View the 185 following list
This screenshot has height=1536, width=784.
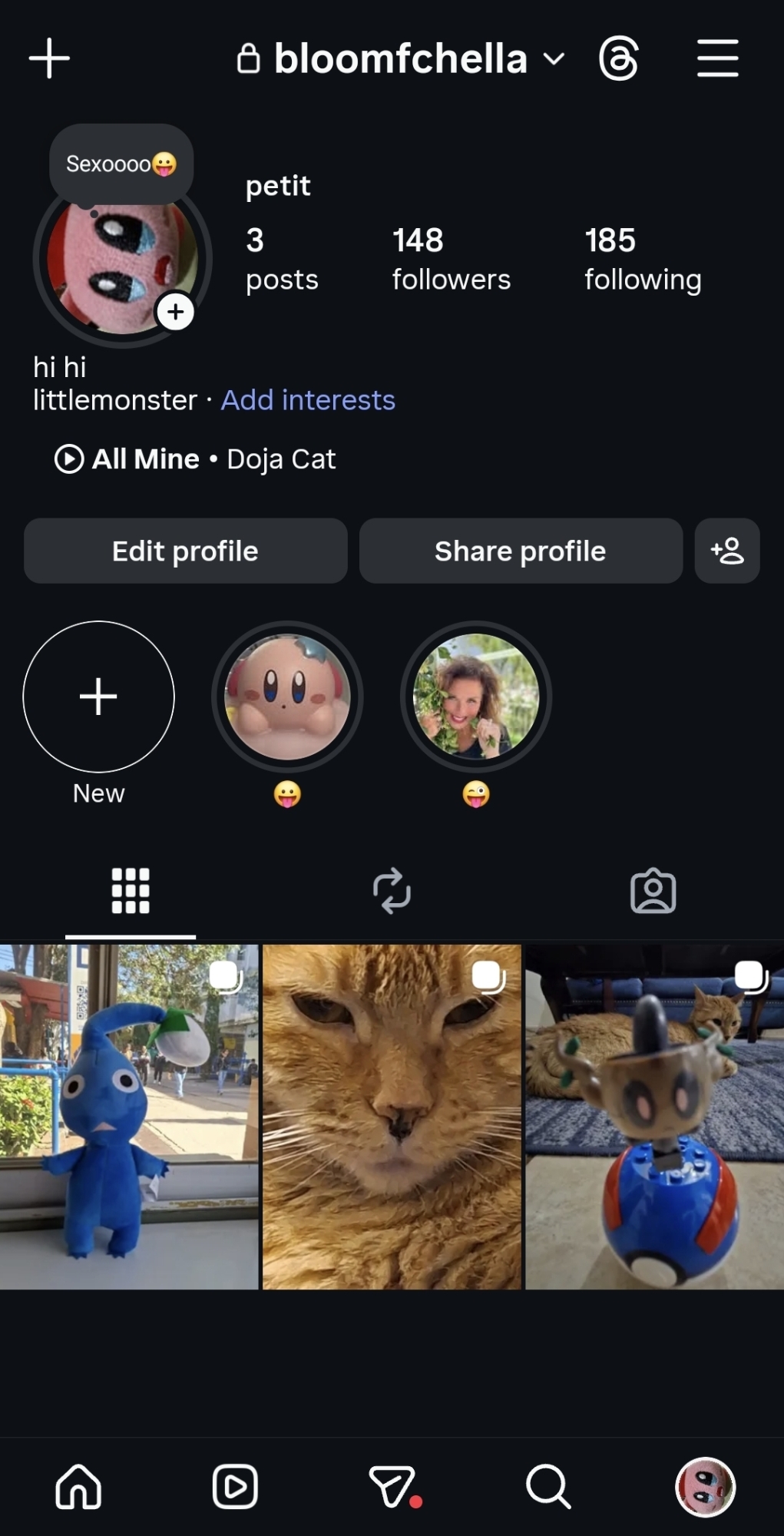(643, 260)
